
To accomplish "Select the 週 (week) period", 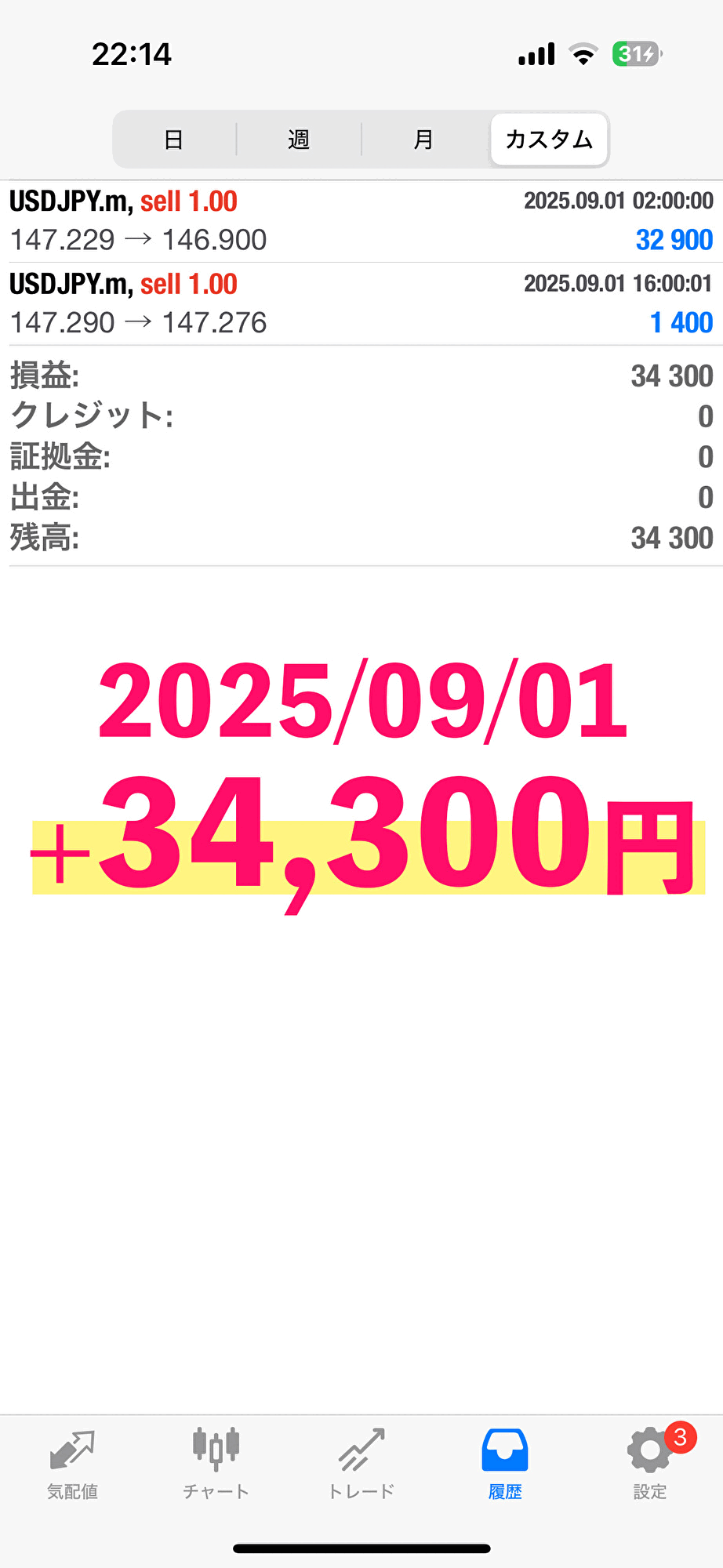I will [x=299, y=140].
